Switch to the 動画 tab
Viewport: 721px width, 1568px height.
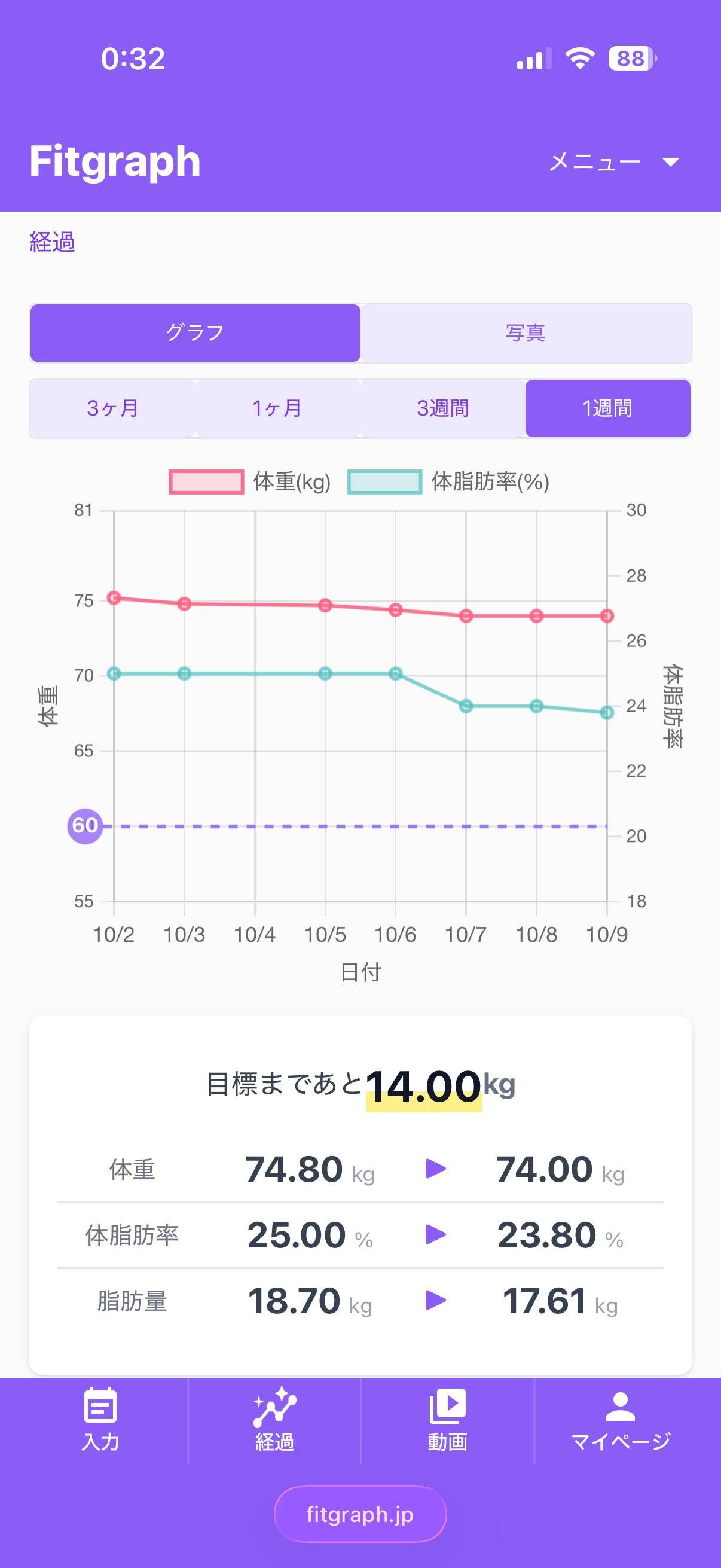(447, 1420)
